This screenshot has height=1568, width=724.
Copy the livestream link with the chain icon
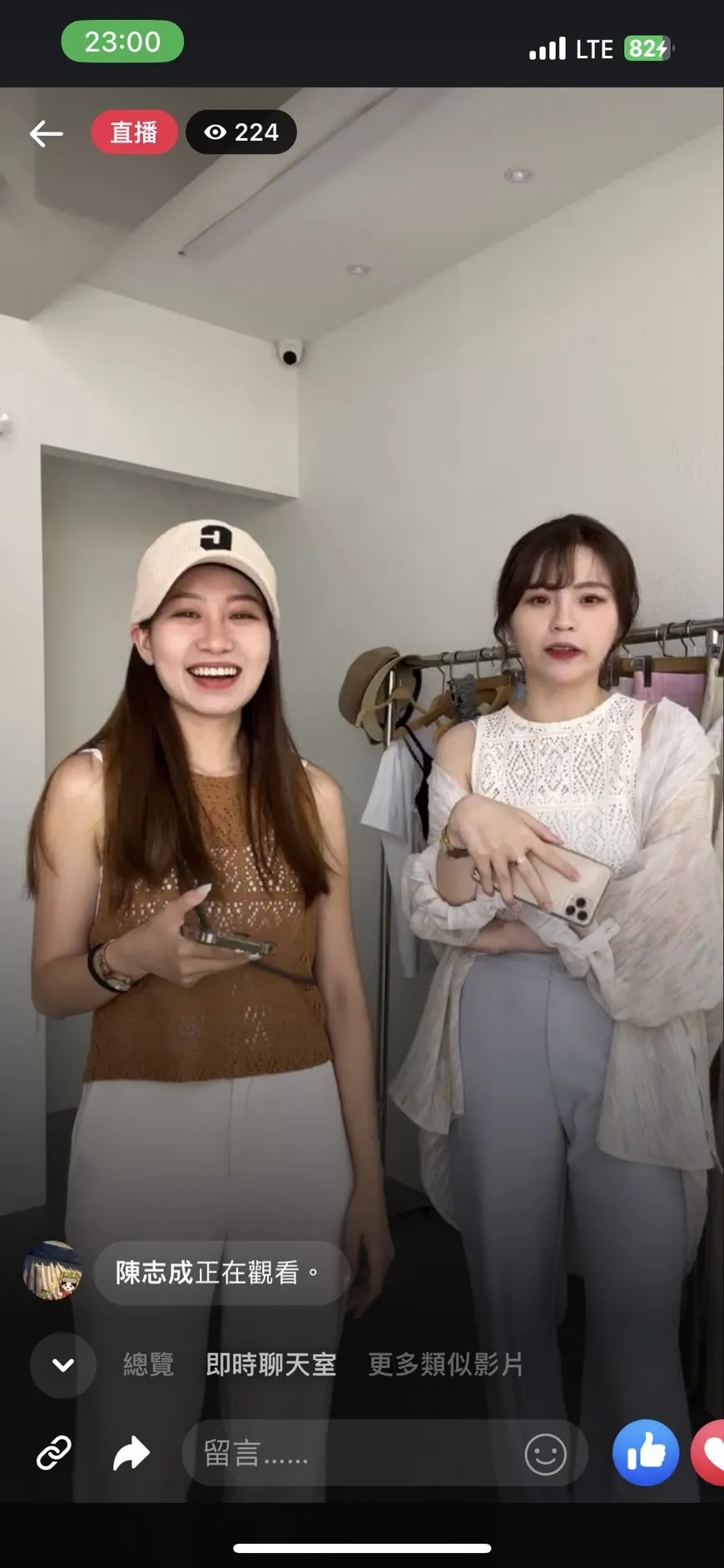click(54, 1453)
